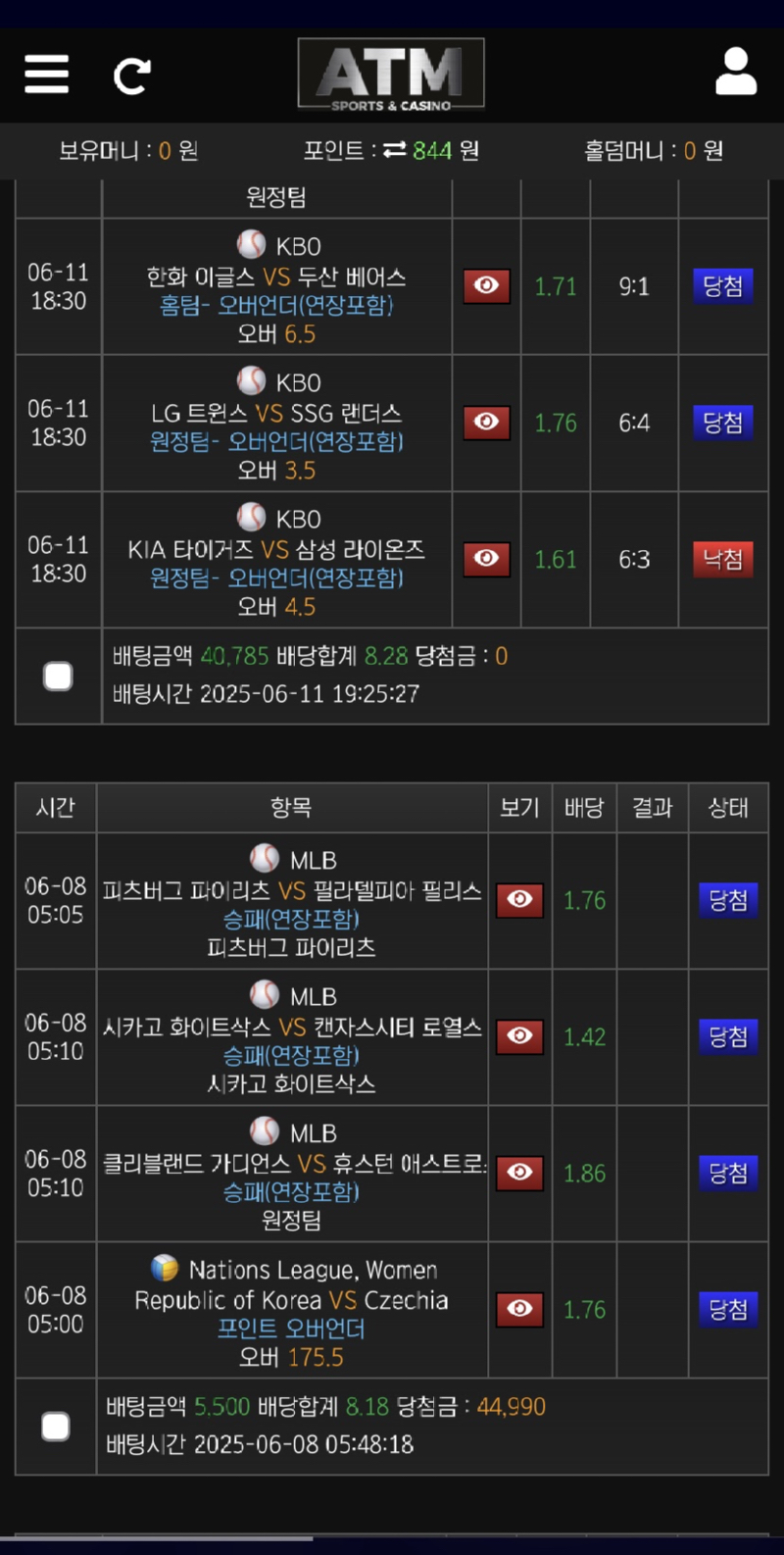Select the 2025-06-08 bet slip checkbox

(x=56, y=1427)
